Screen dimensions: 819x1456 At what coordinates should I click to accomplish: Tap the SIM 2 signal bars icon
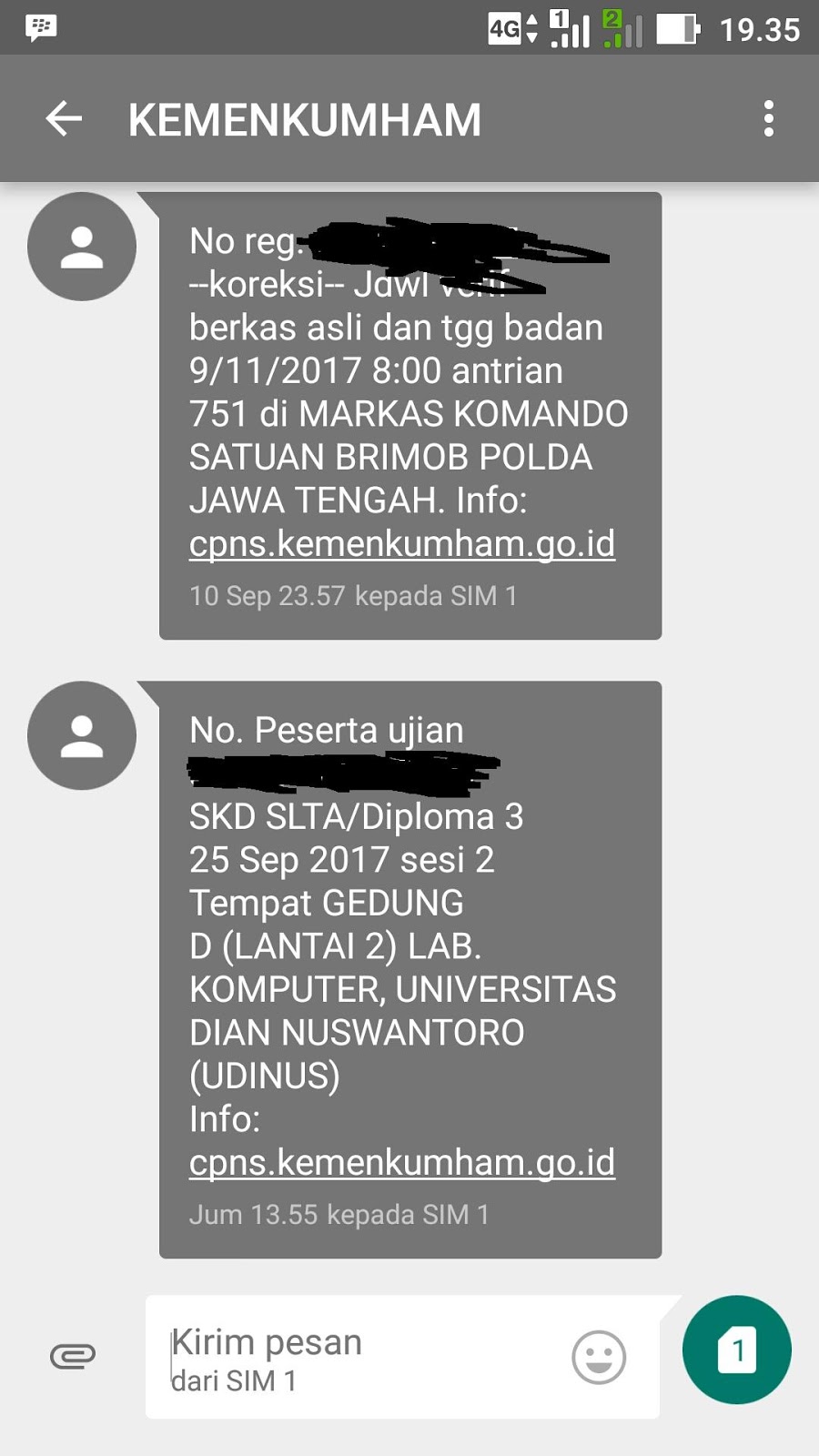click(620, 27)
